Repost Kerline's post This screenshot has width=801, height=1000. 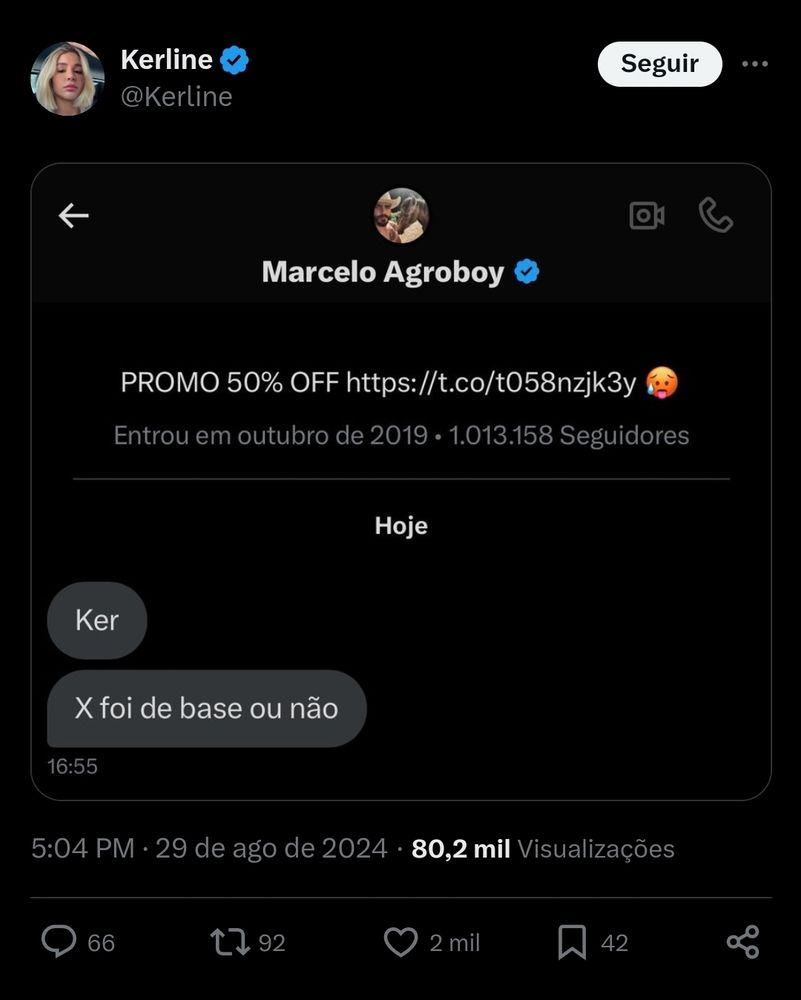tap(229, 942)
